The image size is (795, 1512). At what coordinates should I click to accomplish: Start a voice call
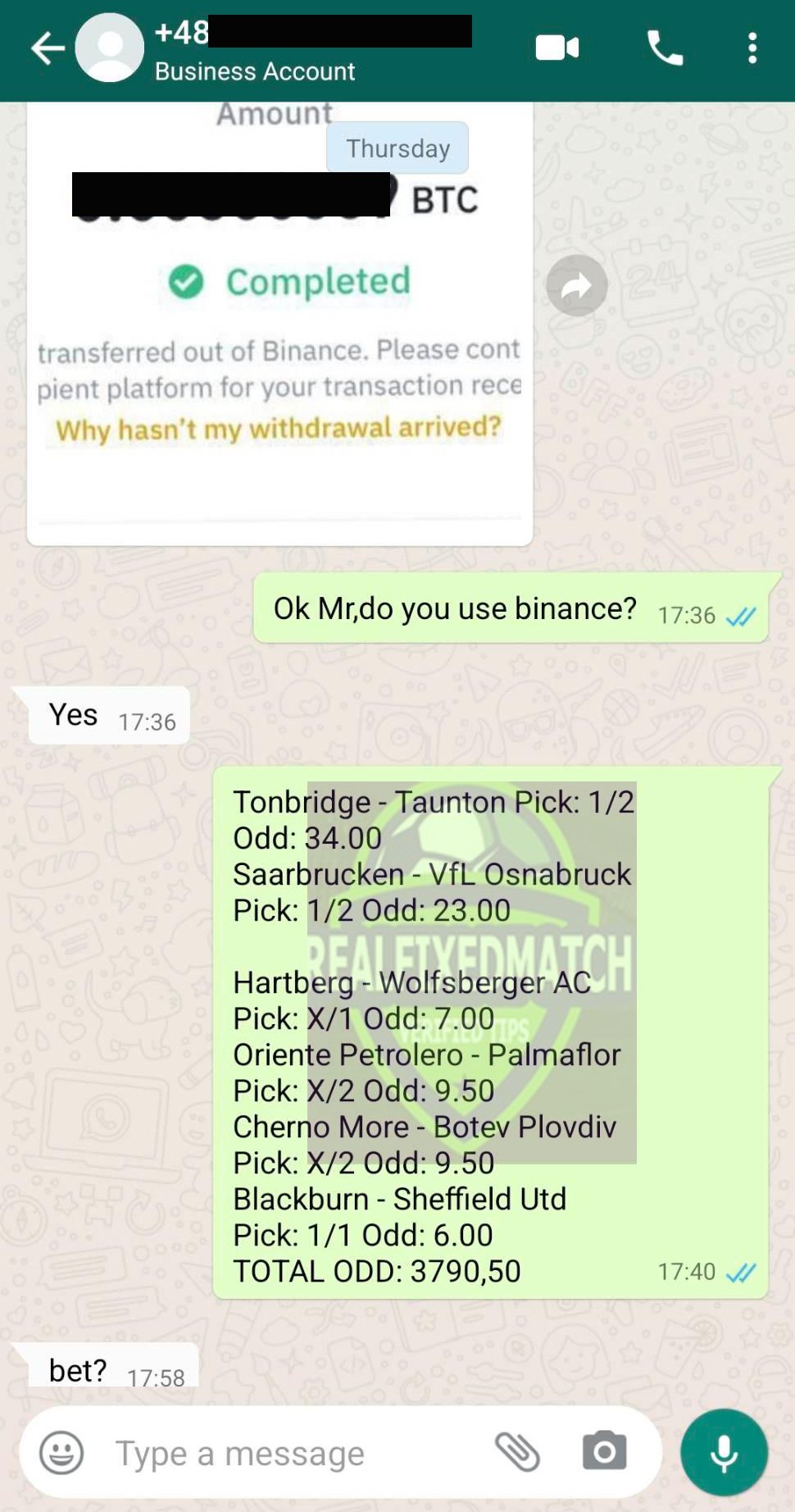[x=665, y=48]
